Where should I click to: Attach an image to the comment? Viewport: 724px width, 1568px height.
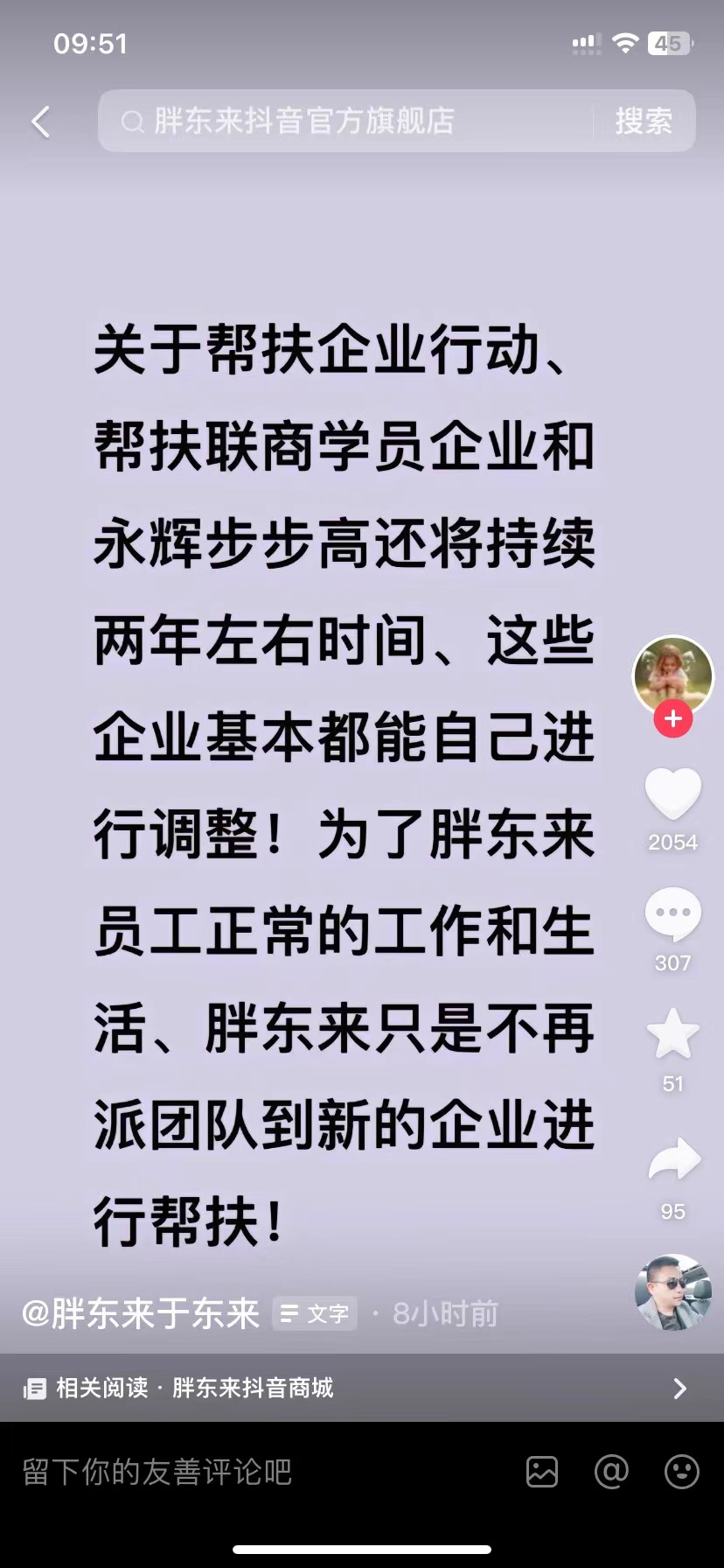tap(542, 1472)
